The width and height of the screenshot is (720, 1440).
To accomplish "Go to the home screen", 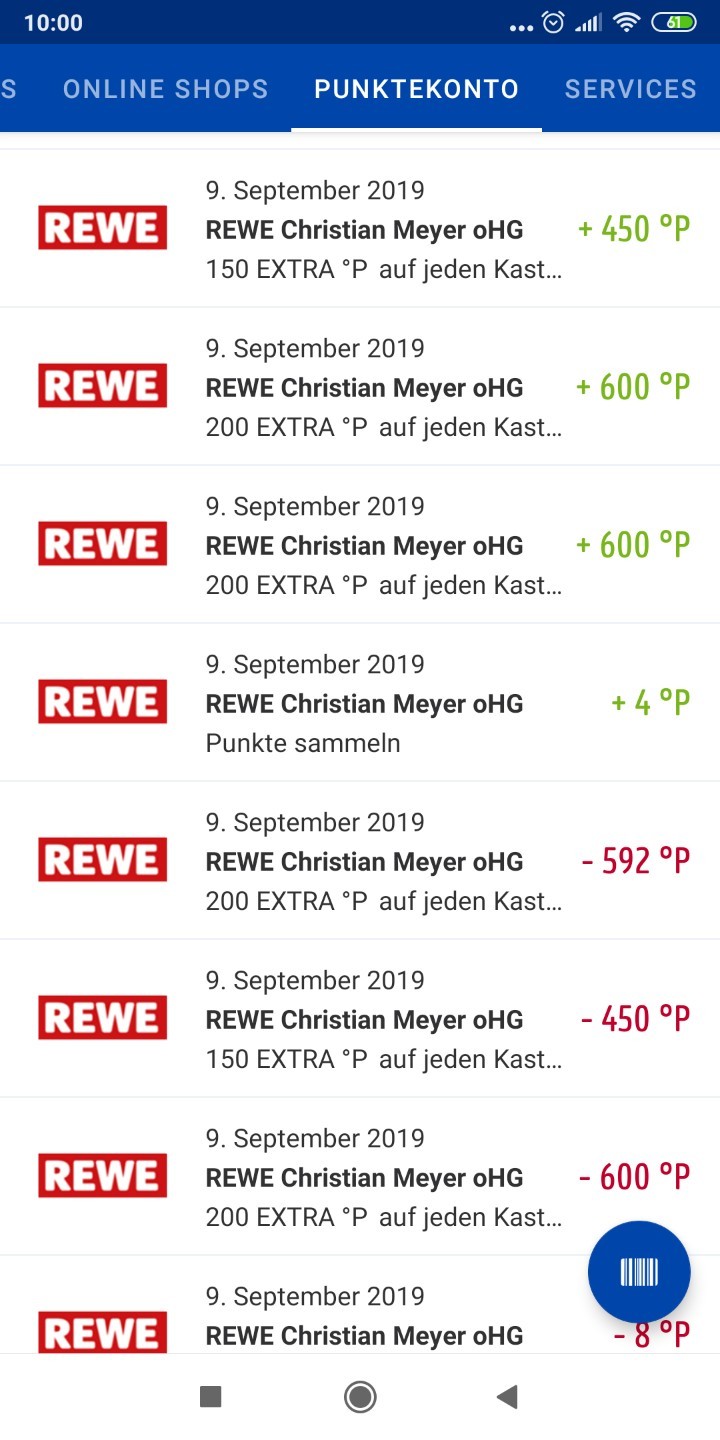I will point(360,1397).
